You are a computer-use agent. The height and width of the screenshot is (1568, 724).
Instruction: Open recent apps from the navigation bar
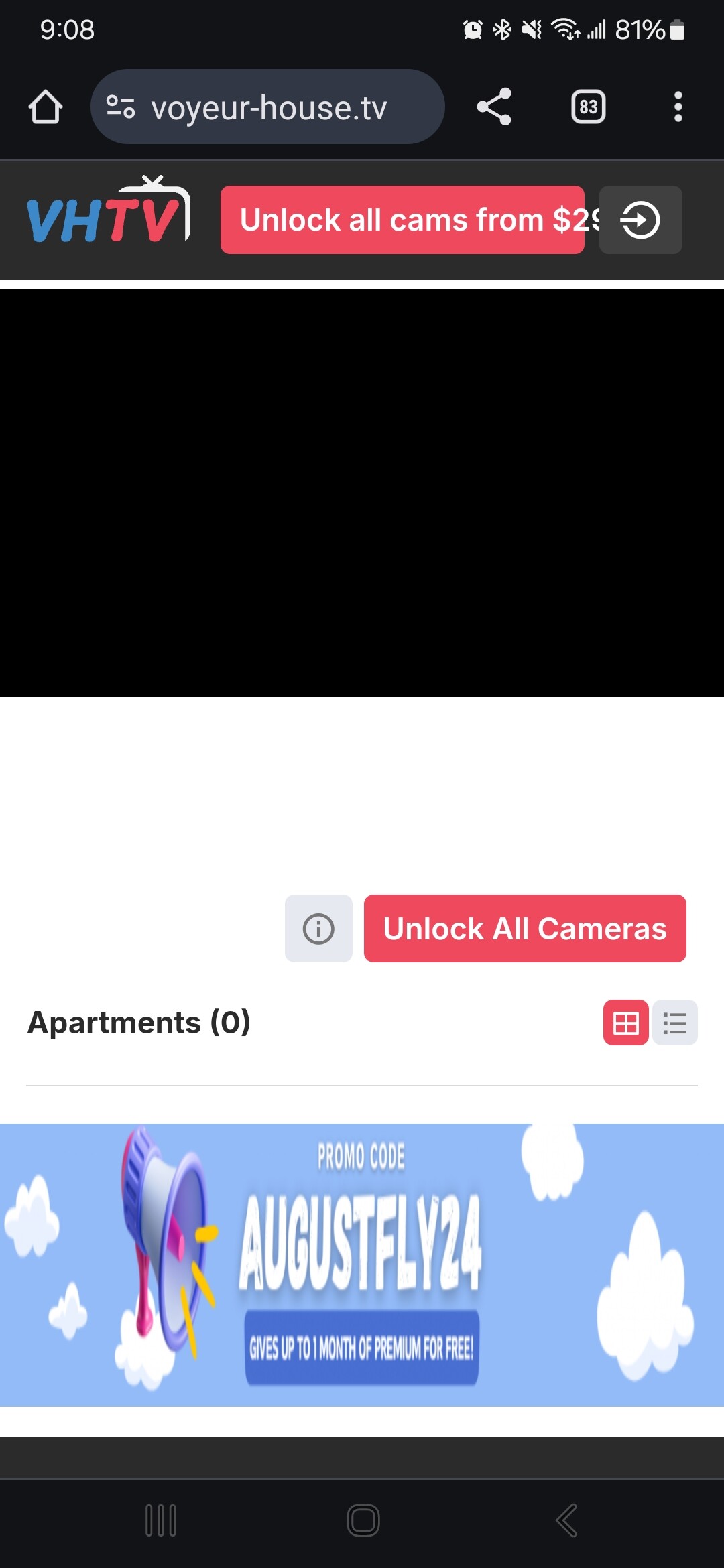point(161,1520)
